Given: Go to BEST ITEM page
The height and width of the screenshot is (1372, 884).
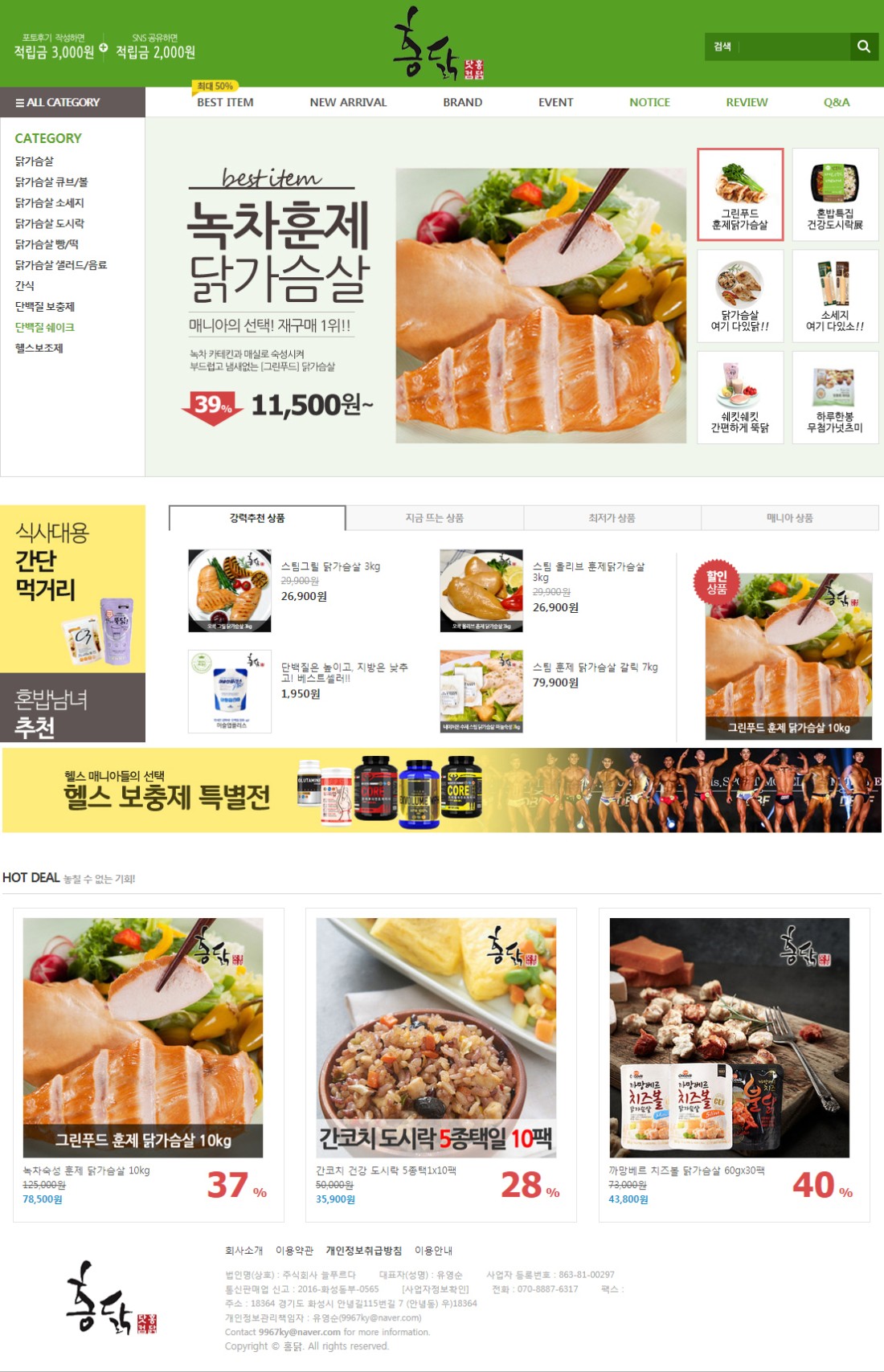Looking at the screenshot, I should (225, 102).
